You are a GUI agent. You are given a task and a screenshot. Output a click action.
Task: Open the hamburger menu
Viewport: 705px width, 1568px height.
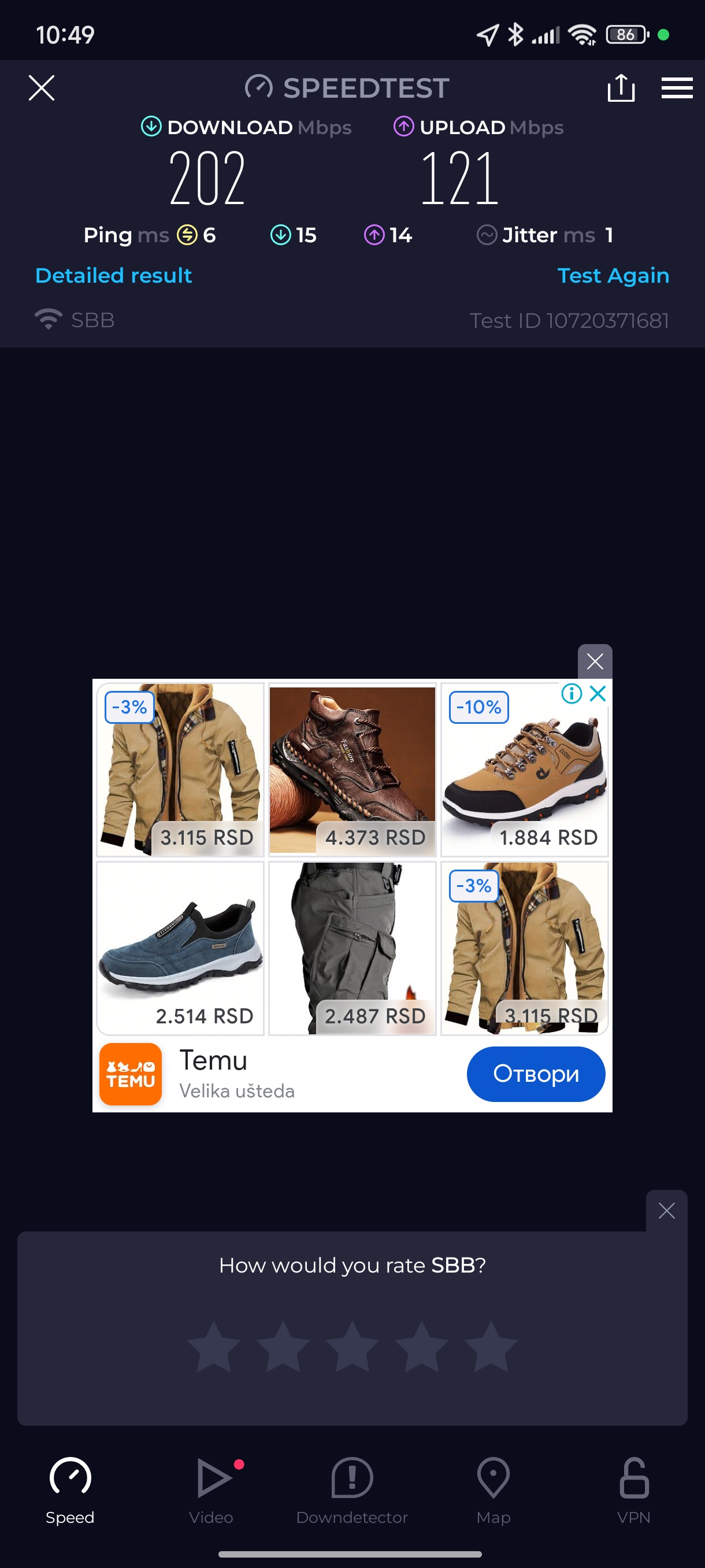click(x=677, y=88)
